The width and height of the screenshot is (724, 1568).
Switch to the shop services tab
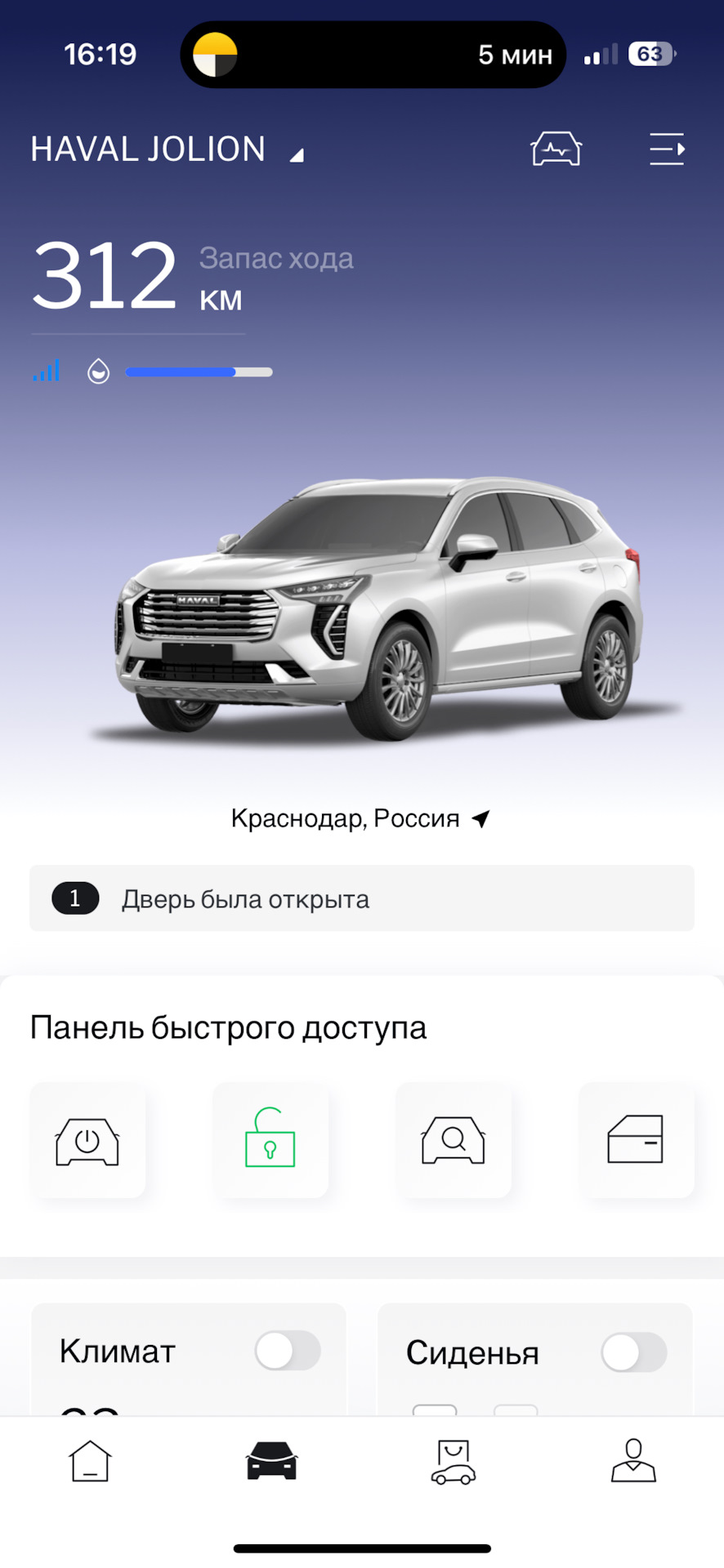tap(453, 1461)
